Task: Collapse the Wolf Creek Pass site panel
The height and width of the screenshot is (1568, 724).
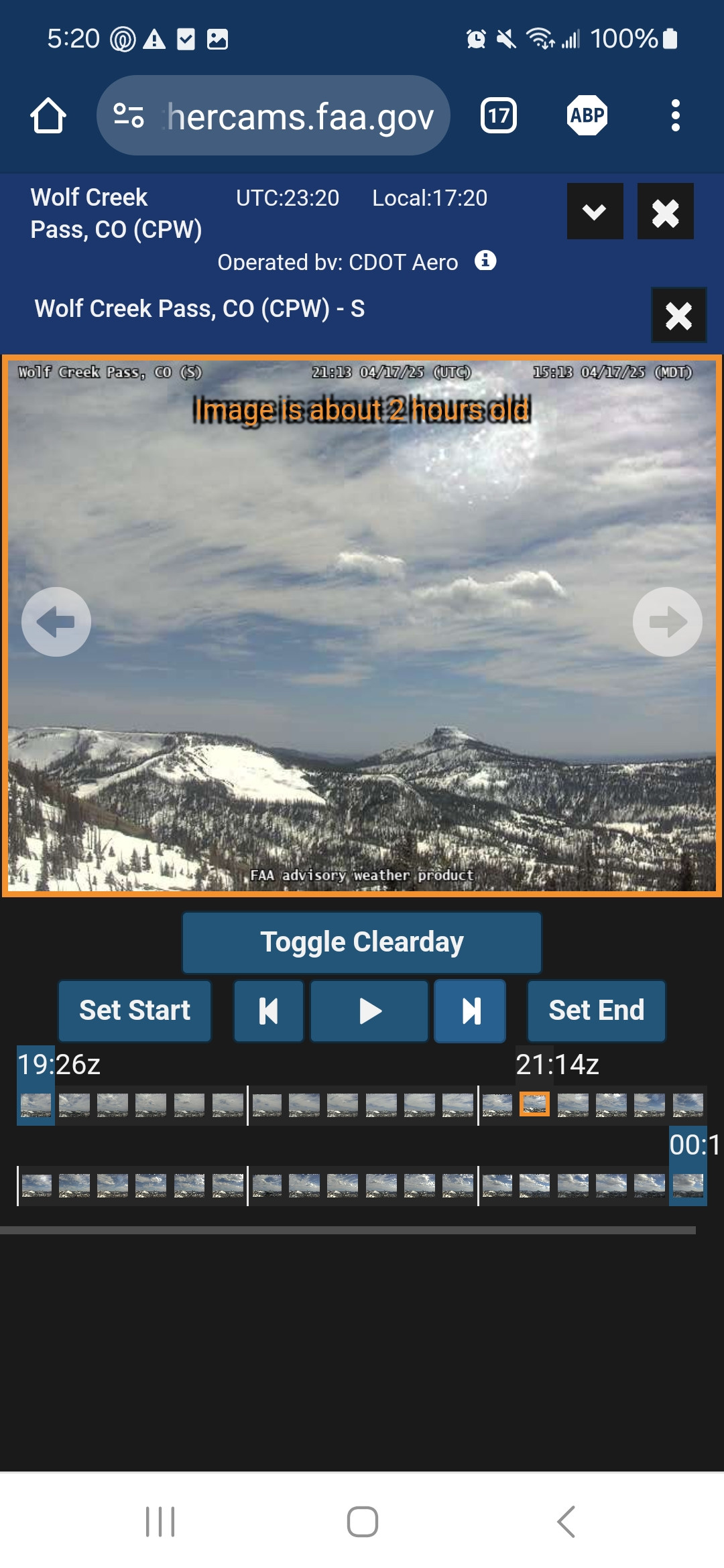Action: (595, 211)
